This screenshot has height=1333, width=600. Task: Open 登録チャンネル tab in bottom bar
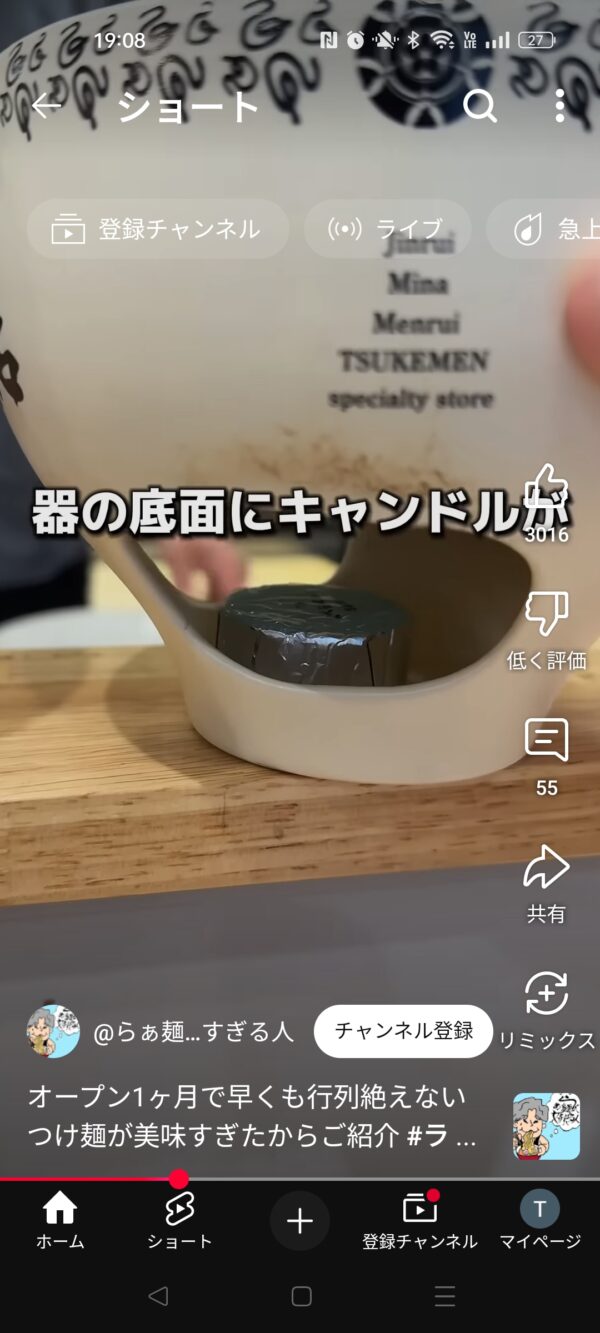[420, 1221]
